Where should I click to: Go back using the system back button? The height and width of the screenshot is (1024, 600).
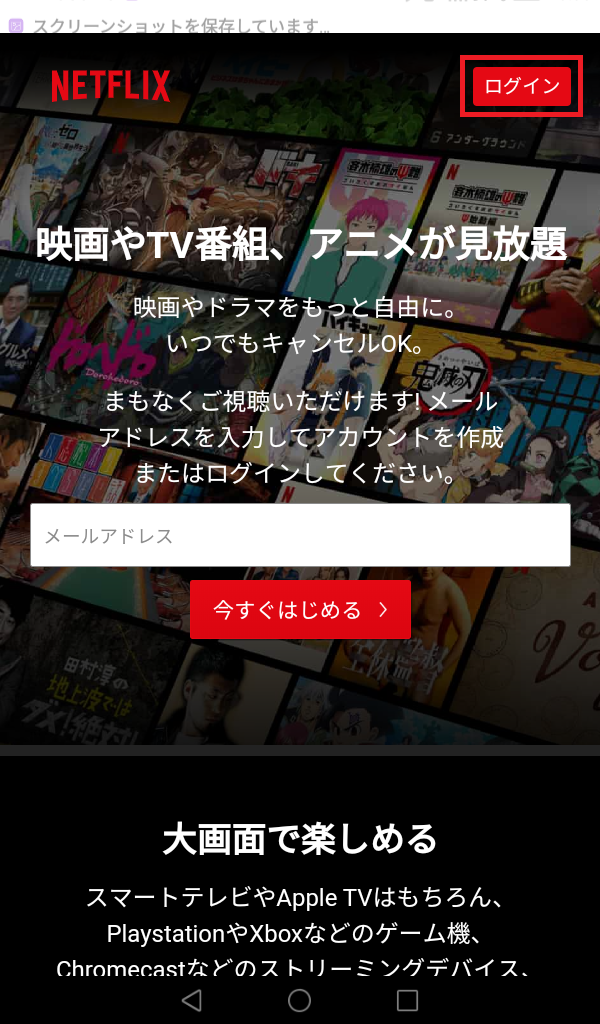[192, 1000]
